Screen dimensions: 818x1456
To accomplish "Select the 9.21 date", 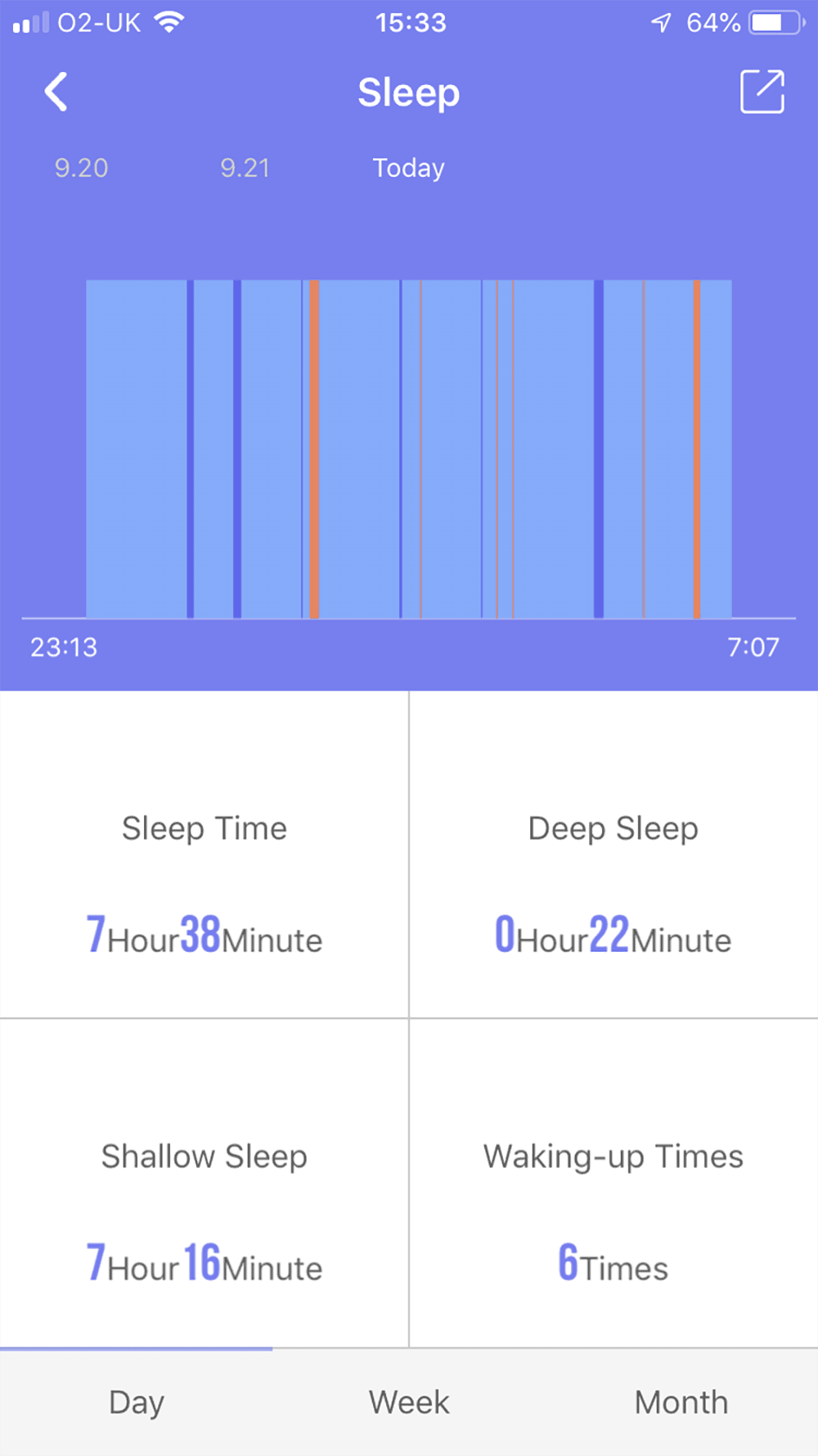I will (x=245, y=168).
